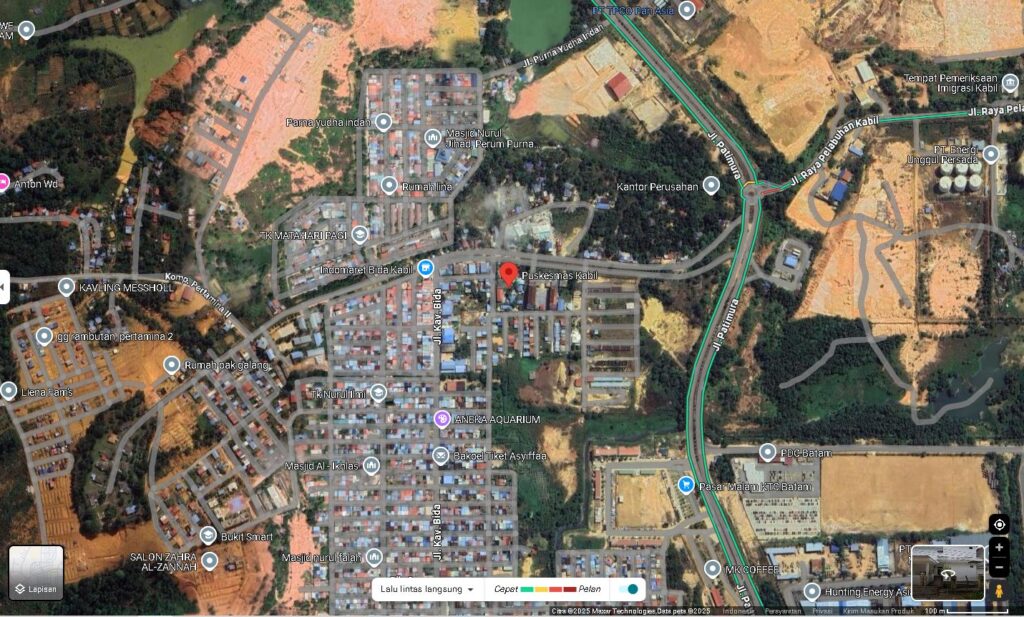Image resolution: width=1024 pixels, height=617 pixels.
Task: Open the Privasi link in footer
Action: tap(822, 610)
